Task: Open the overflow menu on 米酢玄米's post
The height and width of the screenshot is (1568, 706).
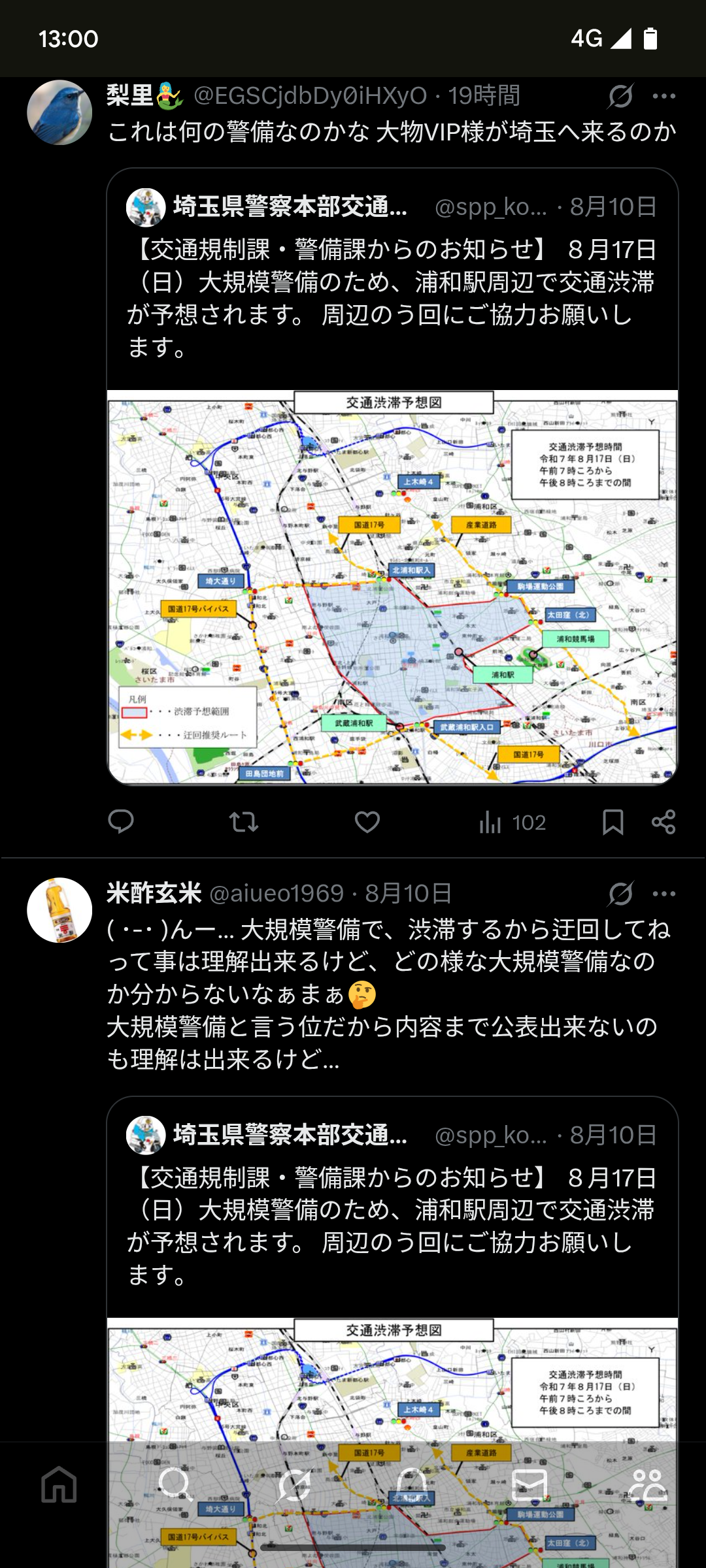Action: pos(664,893)
